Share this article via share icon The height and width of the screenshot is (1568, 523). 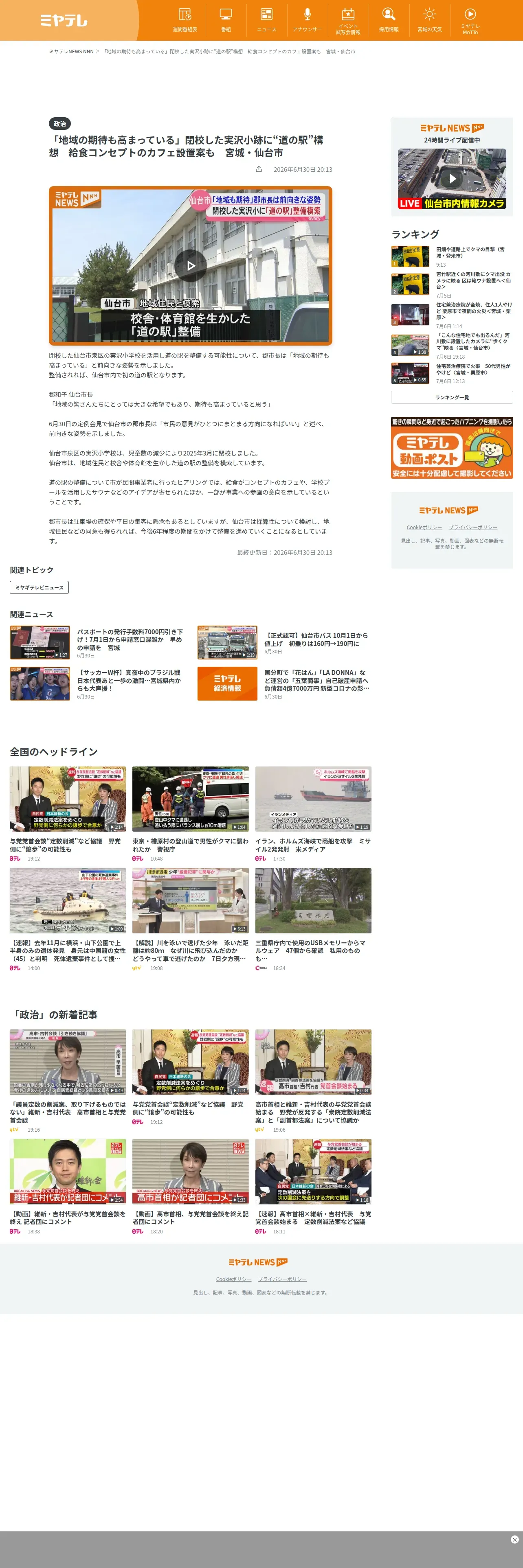click(259, 169)
